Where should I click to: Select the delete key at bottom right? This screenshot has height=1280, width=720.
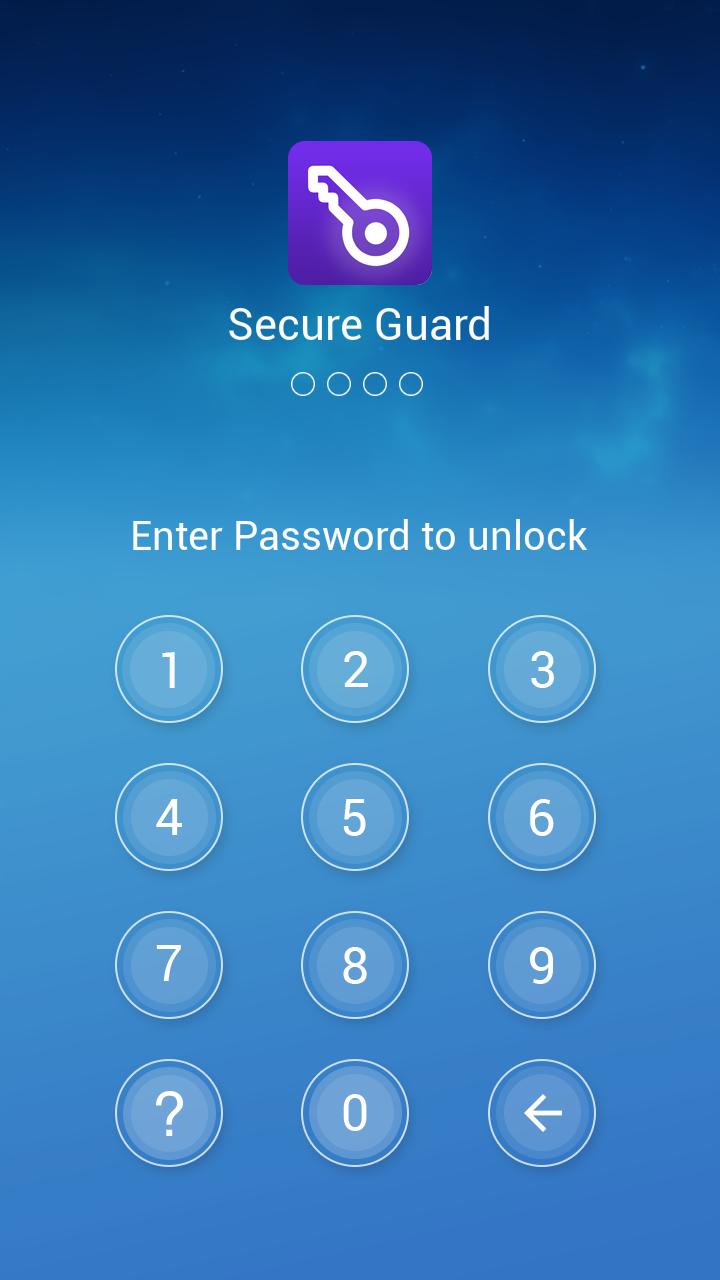point(542,1112)
